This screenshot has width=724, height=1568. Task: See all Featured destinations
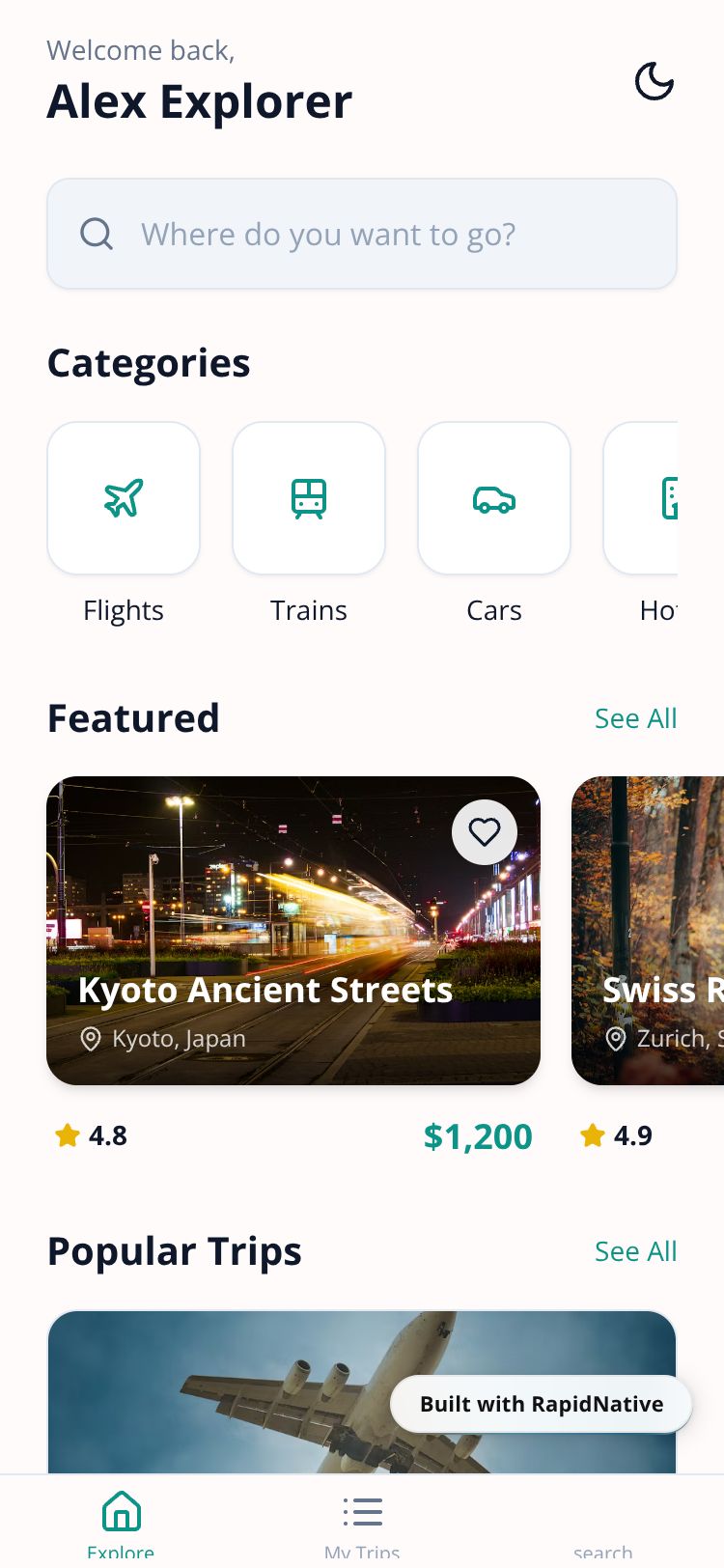pyautogui.click(x=635, y=718)
